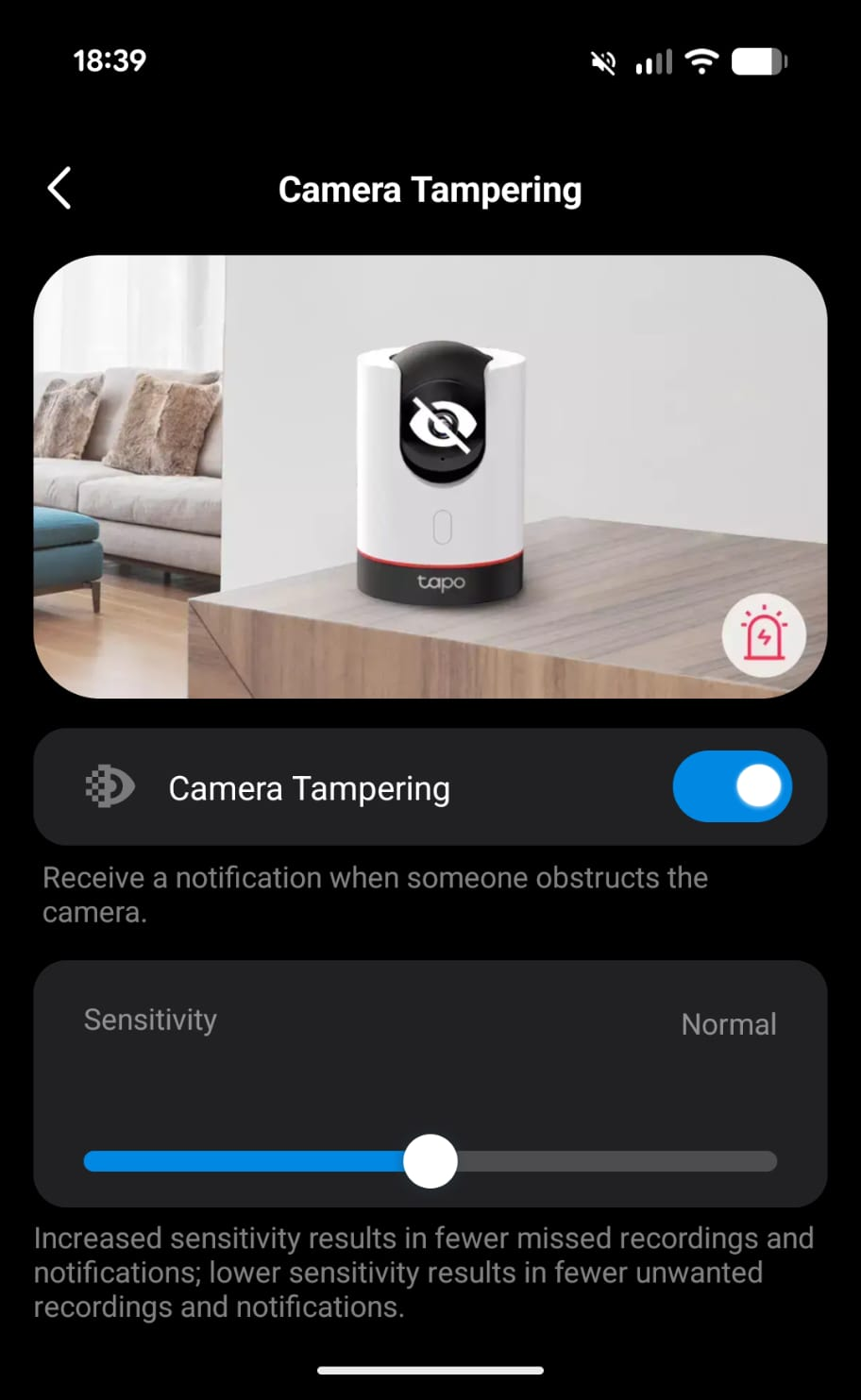The image size is (861, 1400).
Task: Tap the alarm siren icon on image
Action: (763, 635)
